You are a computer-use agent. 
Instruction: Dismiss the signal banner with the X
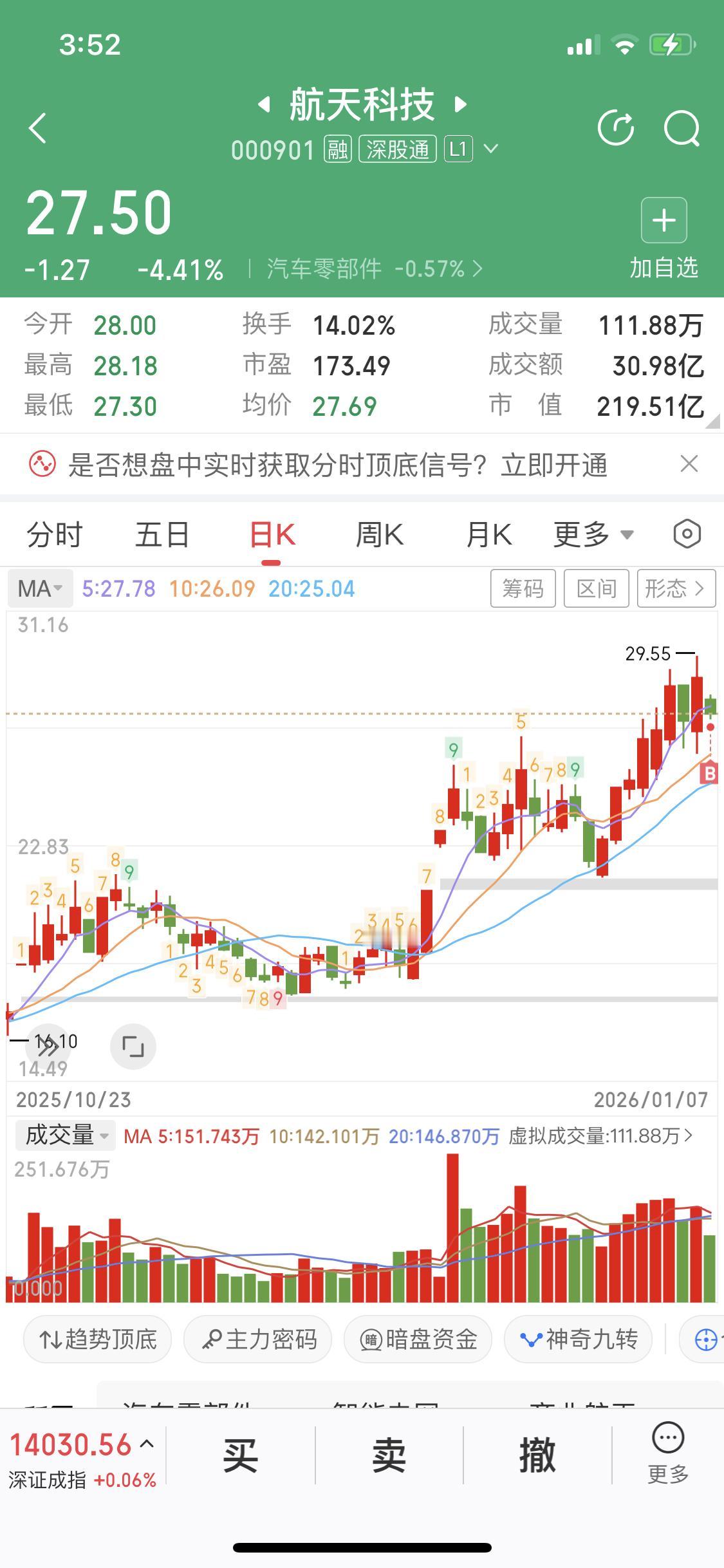coord(689,463)
